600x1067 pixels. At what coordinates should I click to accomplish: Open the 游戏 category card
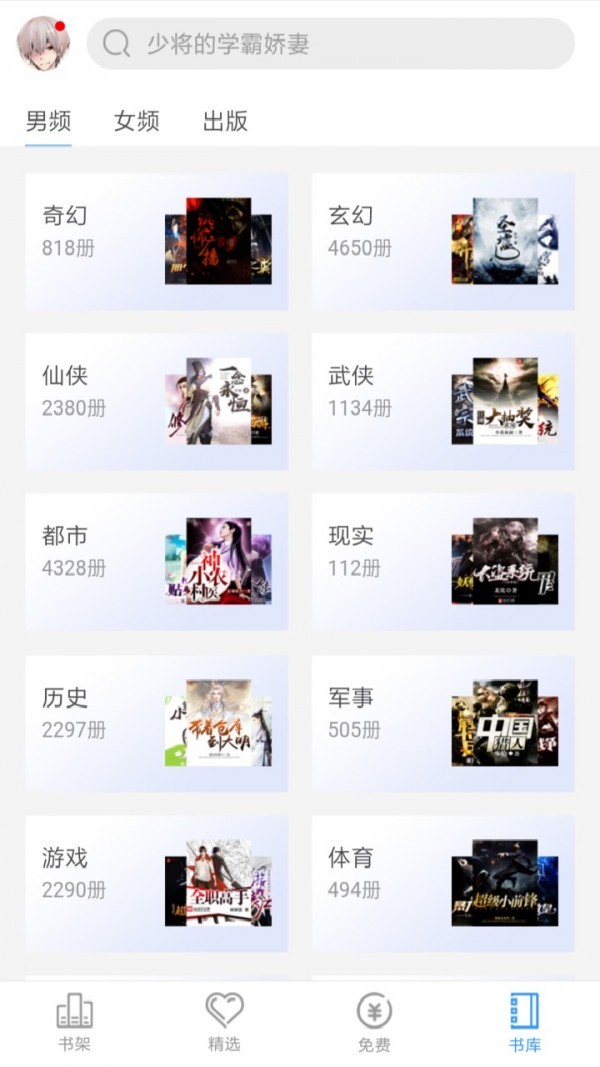(156, 883)
